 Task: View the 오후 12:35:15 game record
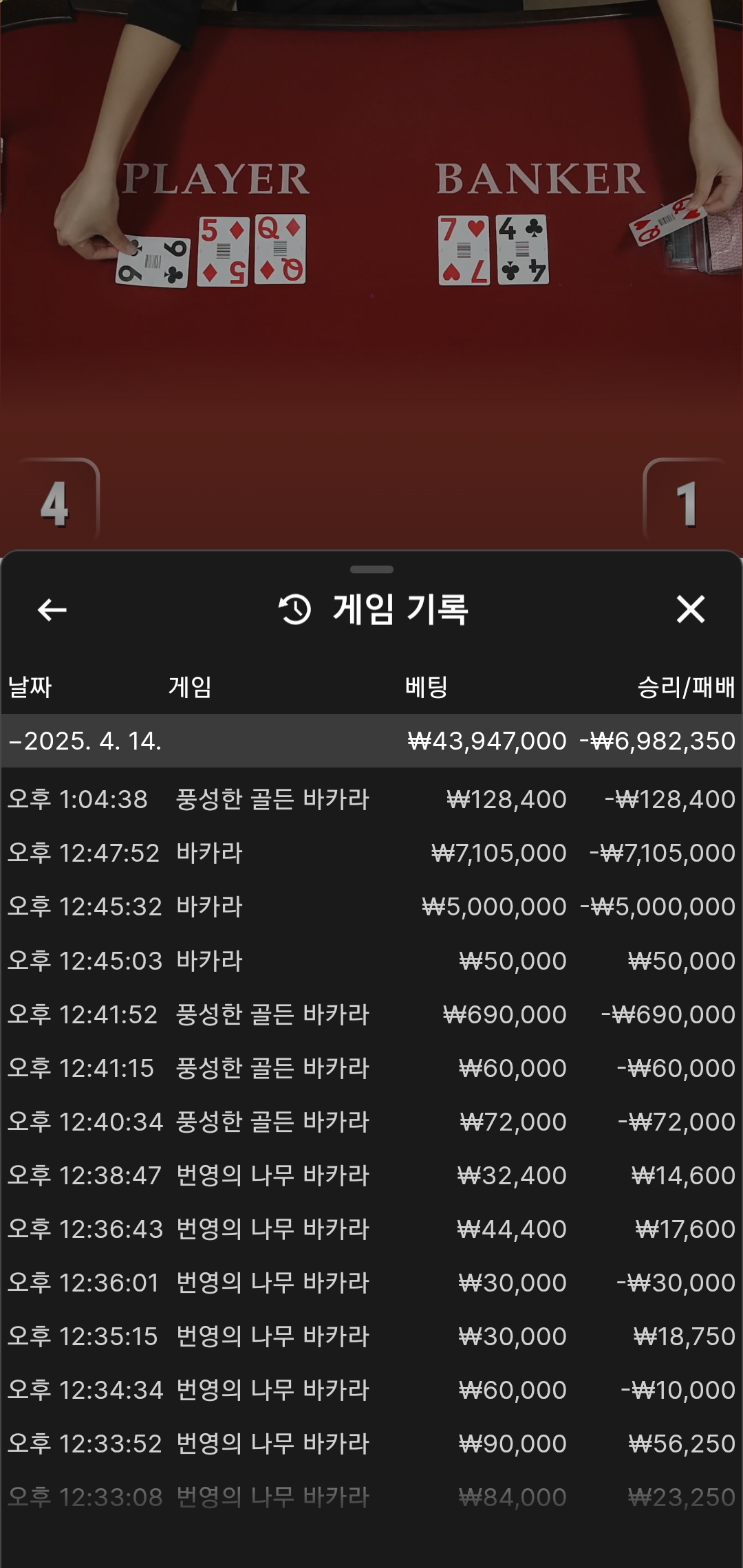click(371, 1336)
